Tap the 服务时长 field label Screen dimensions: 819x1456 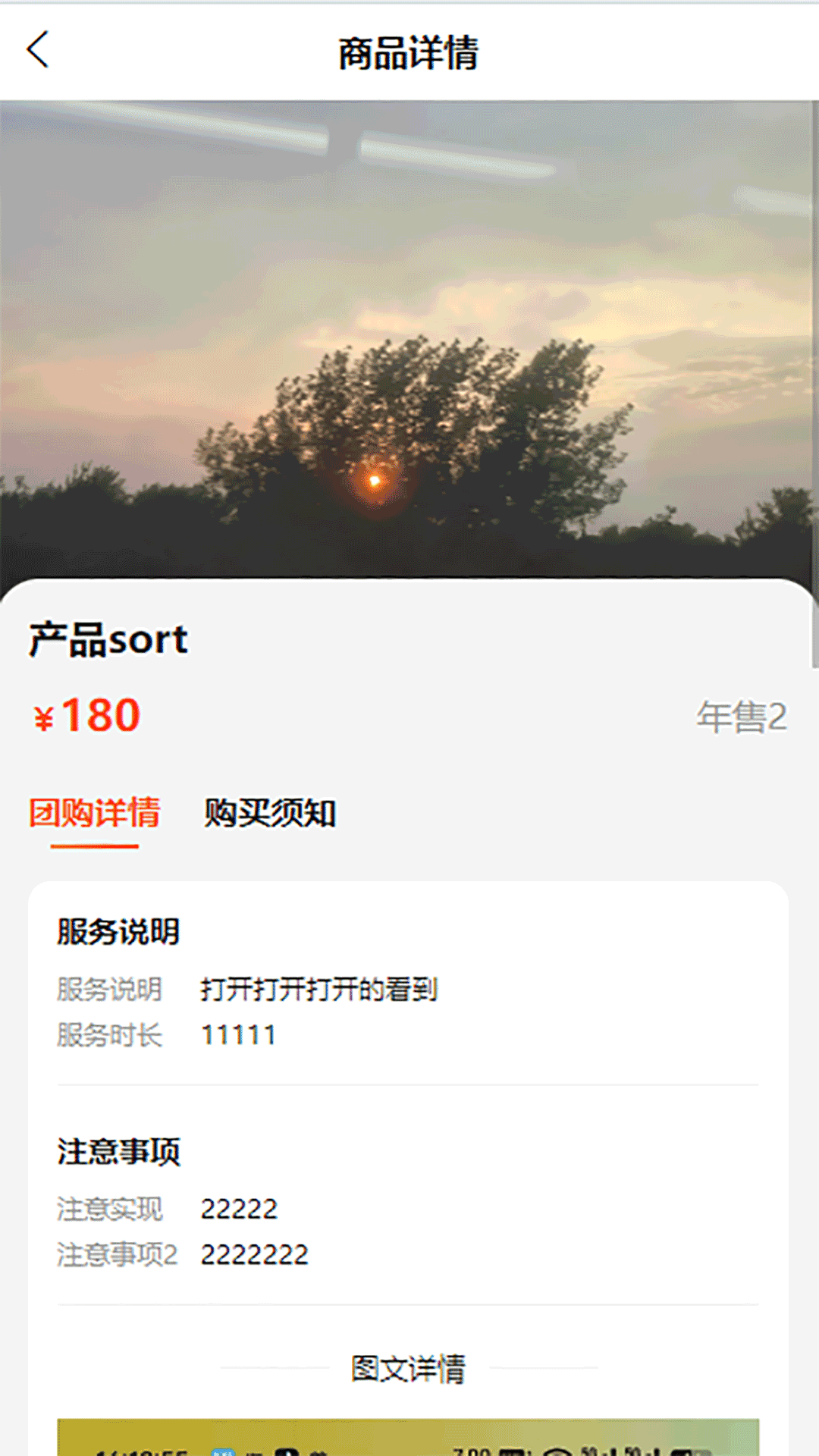click(x=108, y=1034)
